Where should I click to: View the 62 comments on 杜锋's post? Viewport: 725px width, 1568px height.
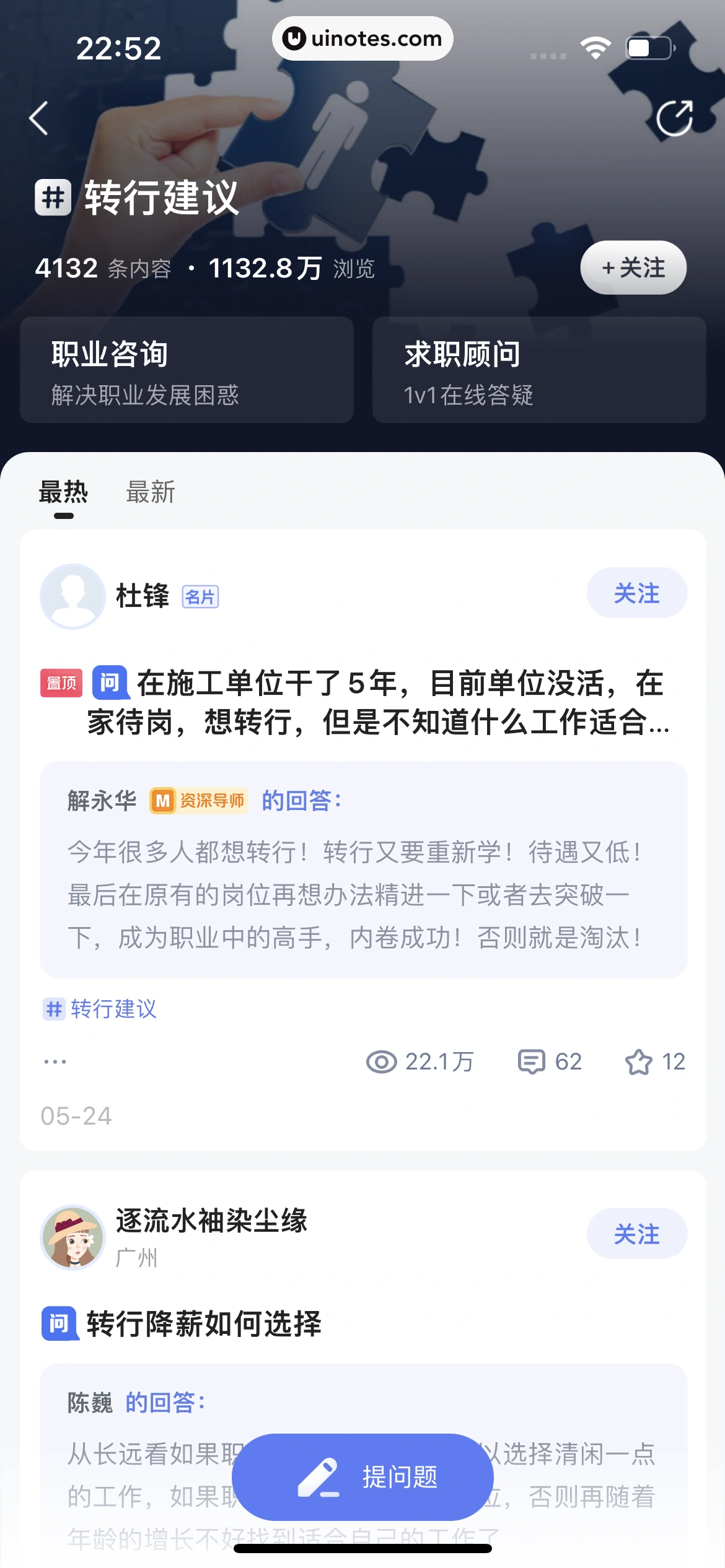tap(549, 1061)
